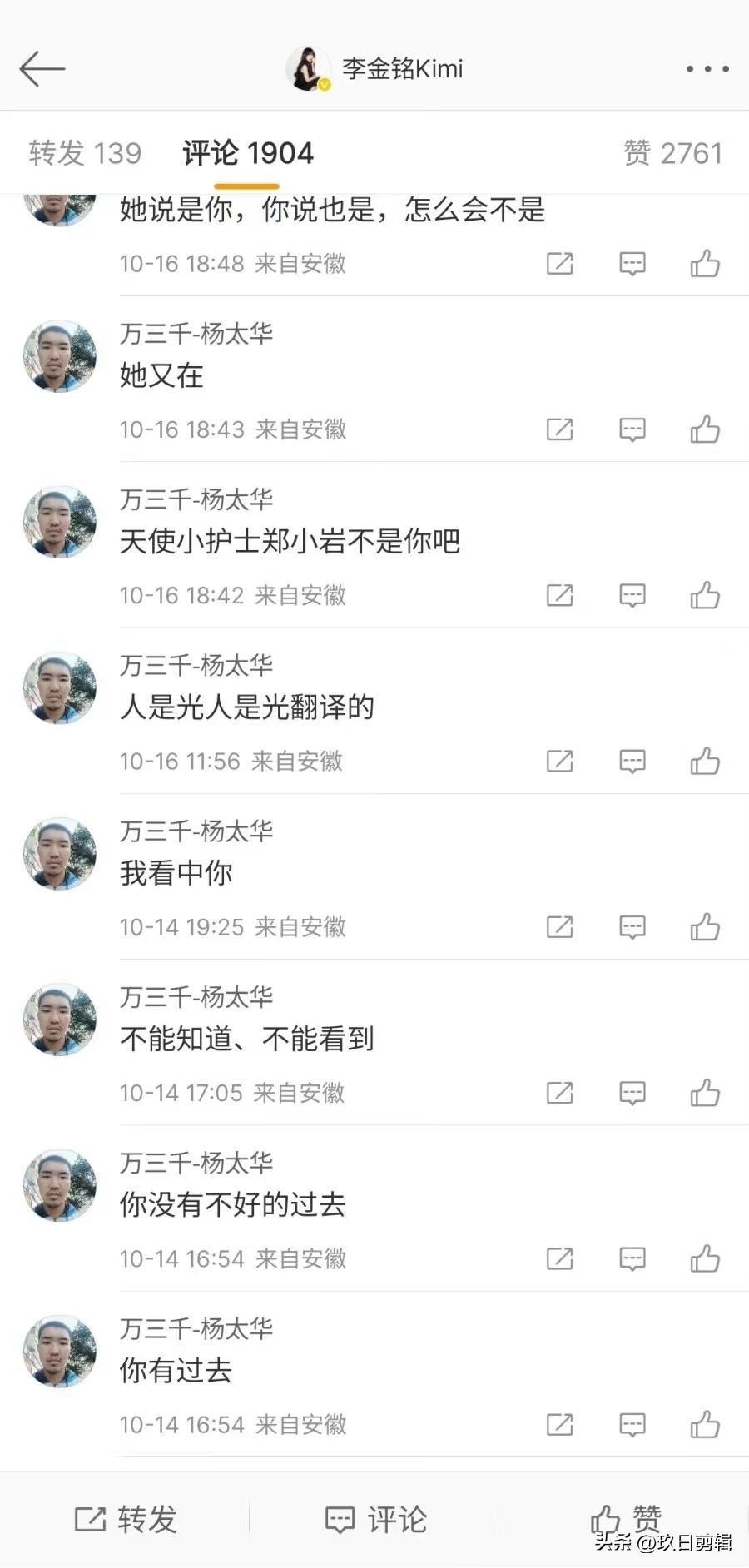Open username above "我看中你" comment
The width and height of the screenshot is (749, 1568).
tap(196, 831)
